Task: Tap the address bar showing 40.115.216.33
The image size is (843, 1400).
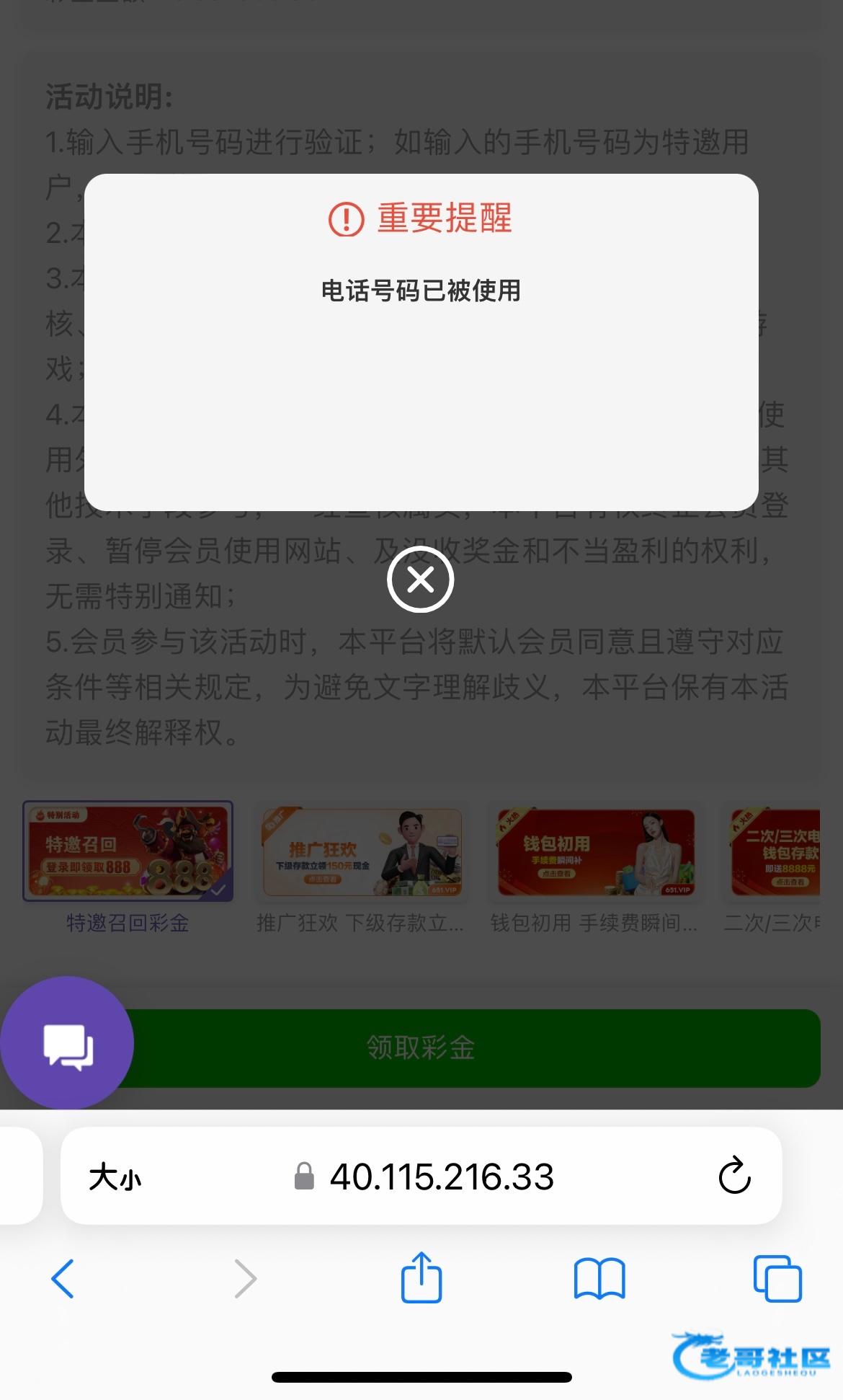Action: click(x=424, y=1177)
